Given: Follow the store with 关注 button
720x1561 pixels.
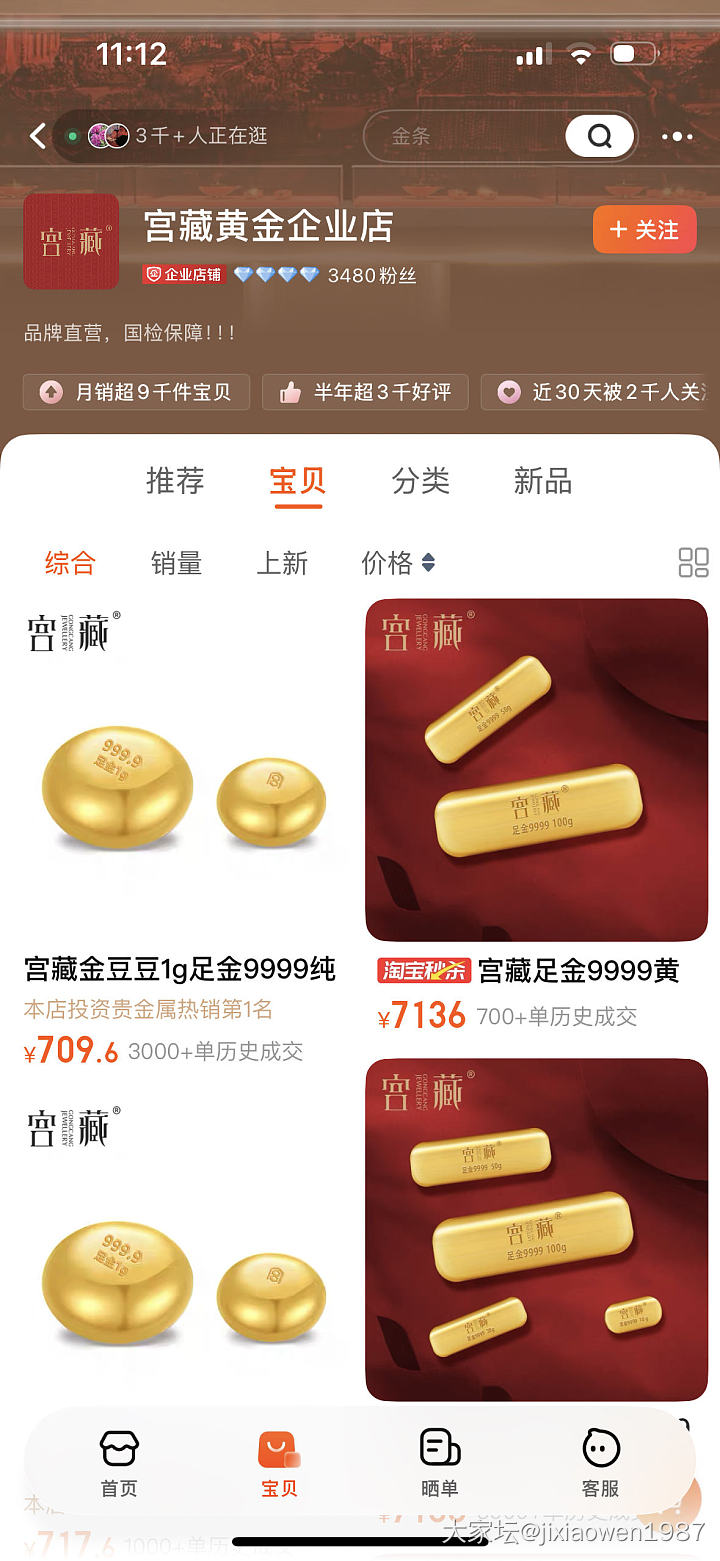Looking at the screenshot, I should pos(644,230).
